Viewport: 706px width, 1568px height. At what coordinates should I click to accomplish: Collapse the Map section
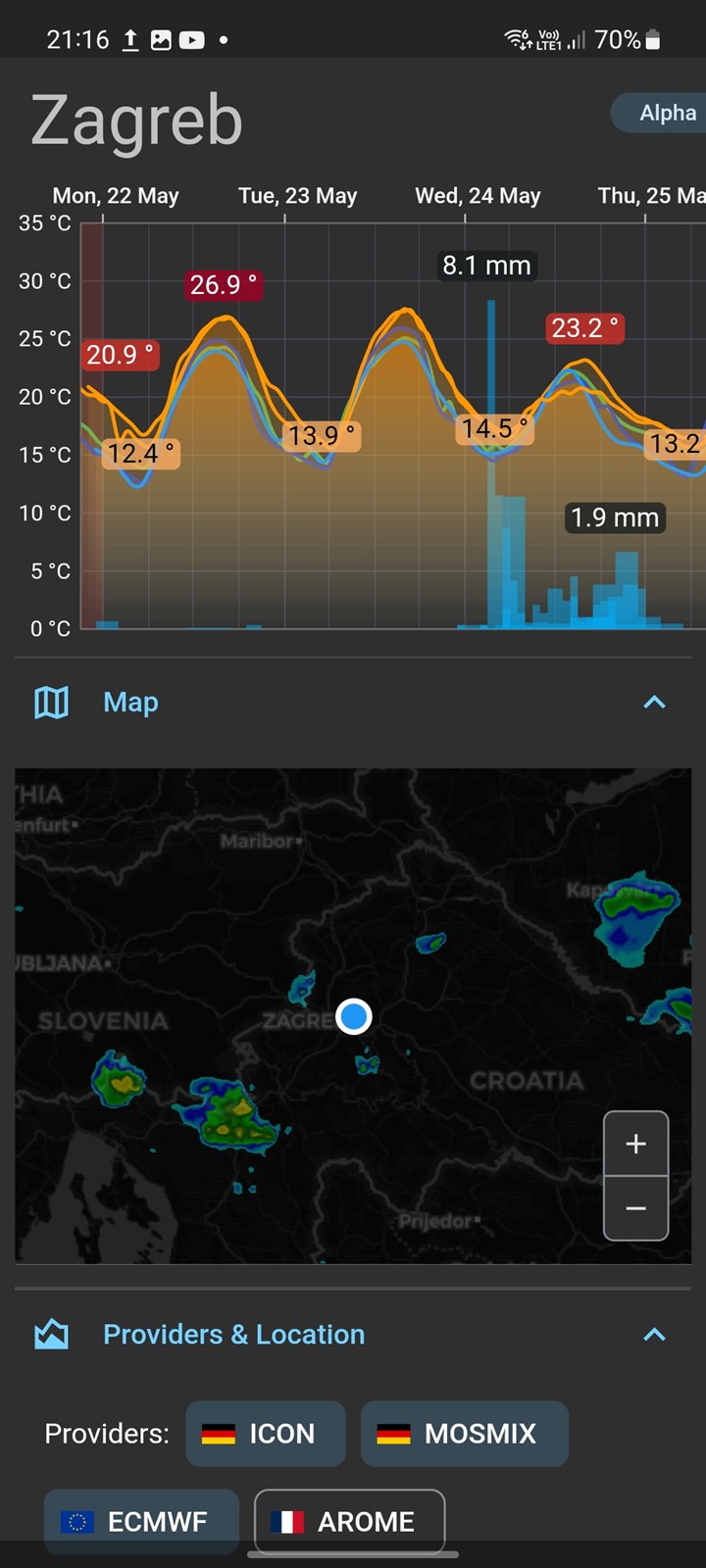point(654,702)
